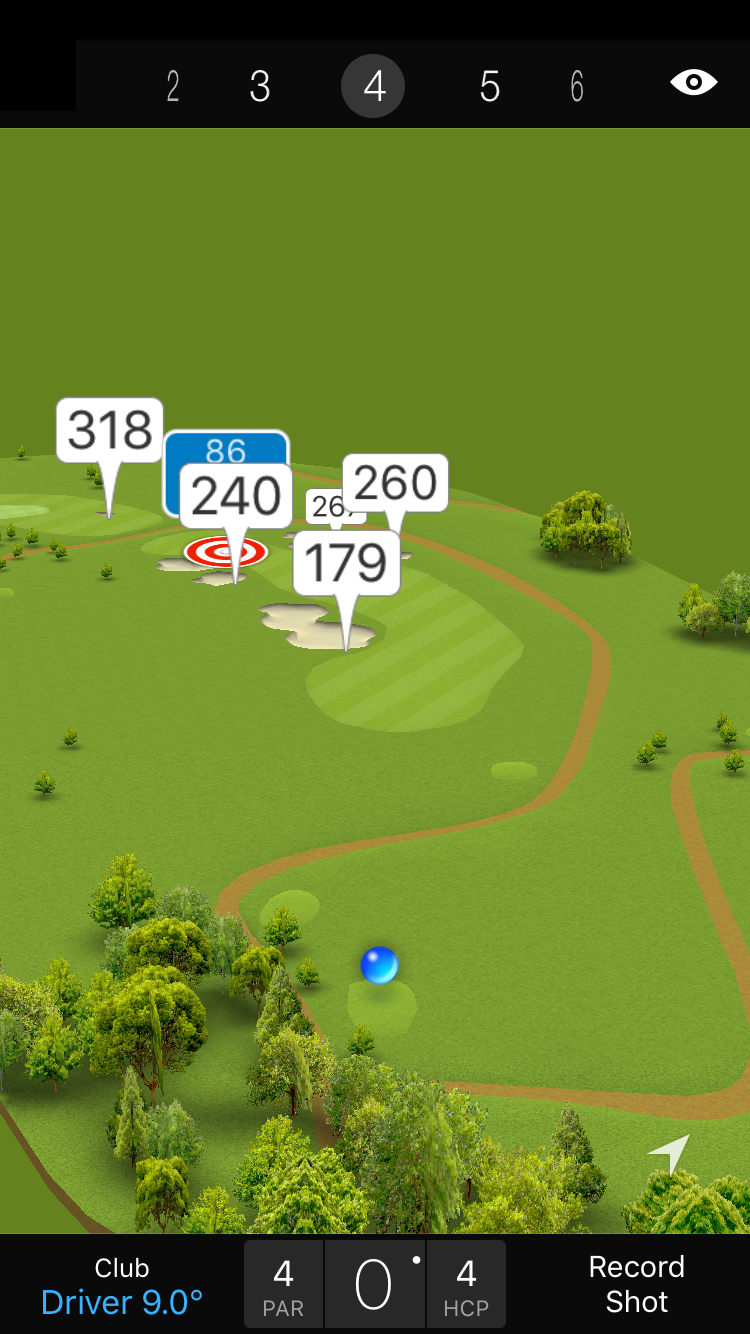This screenshot has height=1334, width=750.
Task: Switch to hole 3
Action: click(260, 87)
